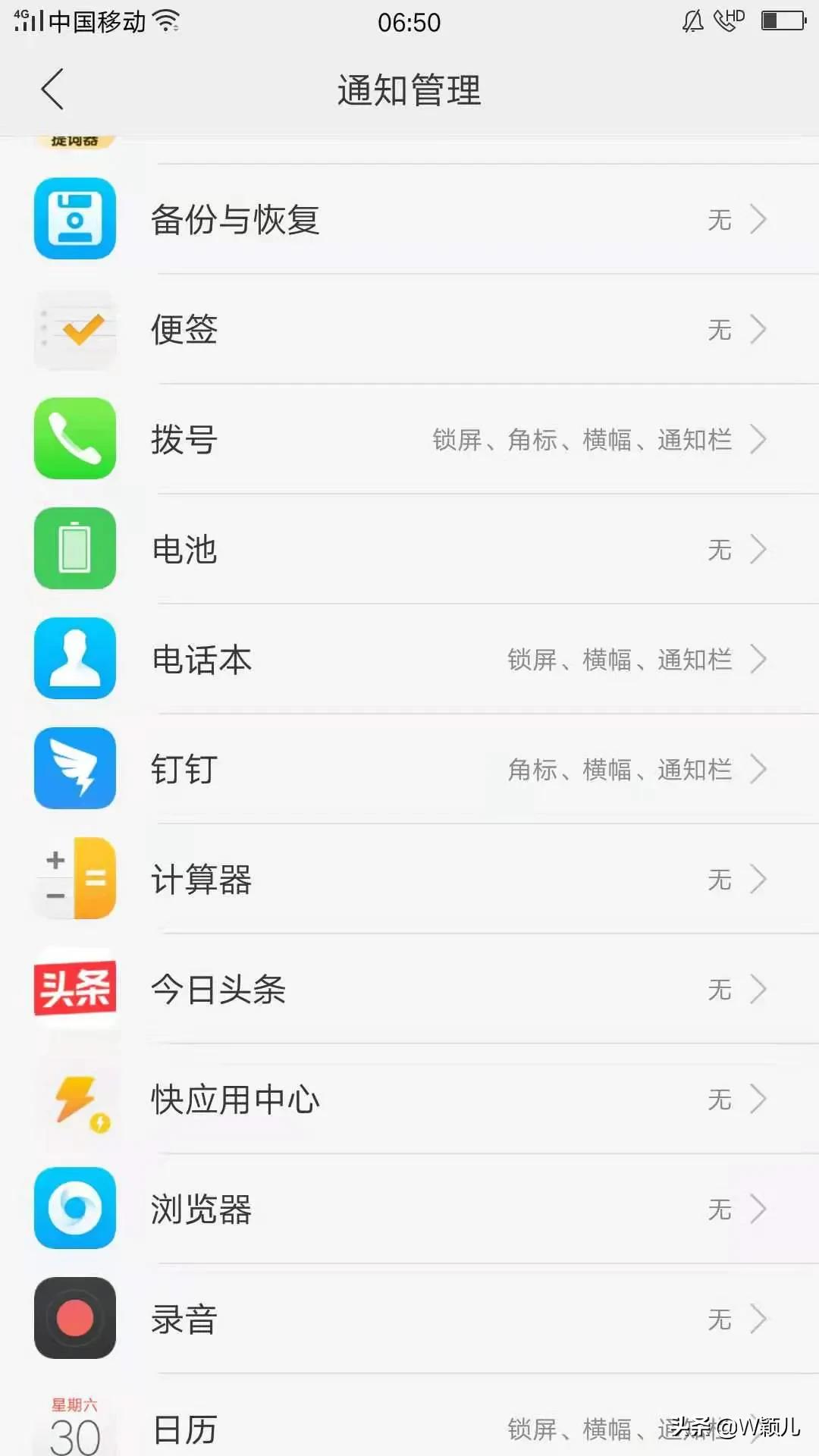Tap the 便签 notes app icon

click(74, 329)
